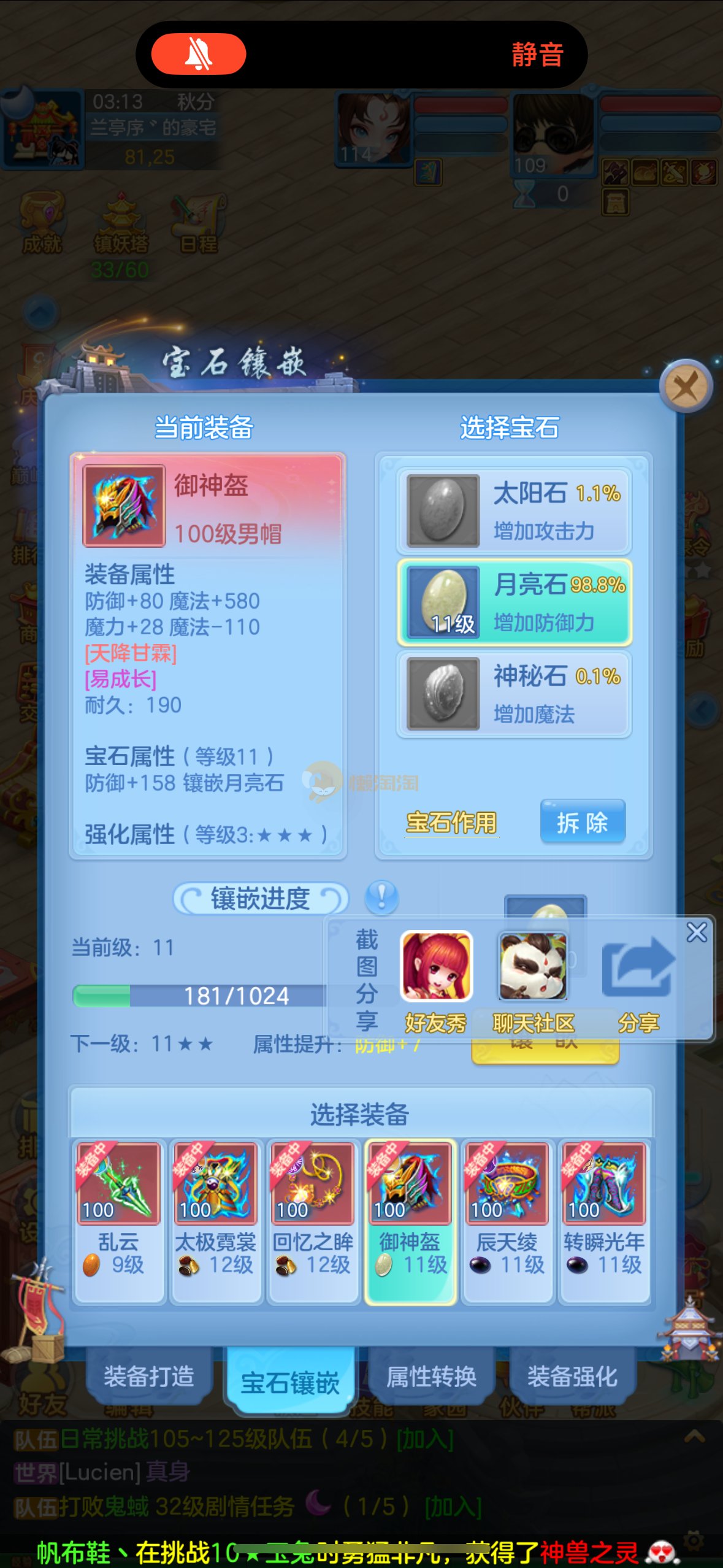Select the 回忆之眸 equipment card
This screenshot has height=1568, width=723.
313,1220
